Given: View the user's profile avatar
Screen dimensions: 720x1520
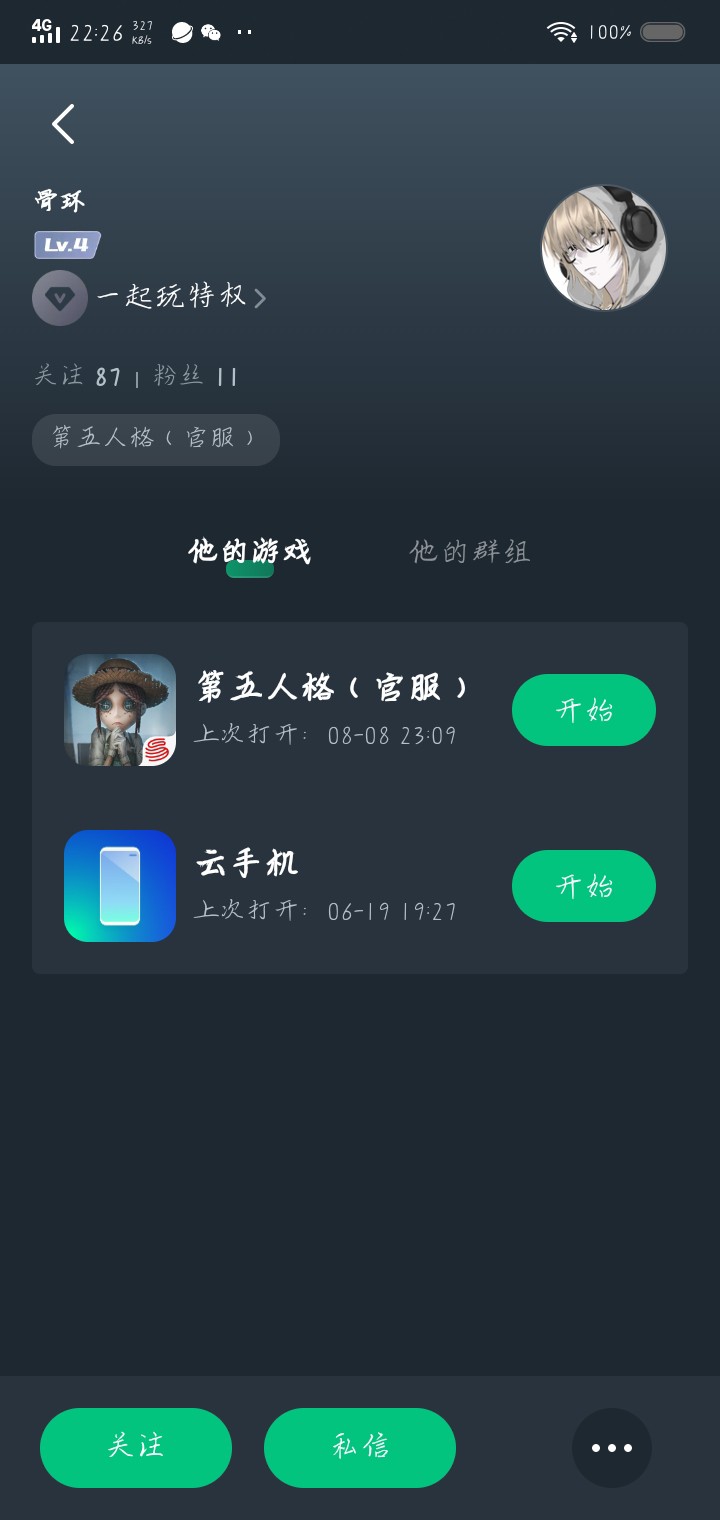Looking at the screenshot, I should tap(603, 247).
